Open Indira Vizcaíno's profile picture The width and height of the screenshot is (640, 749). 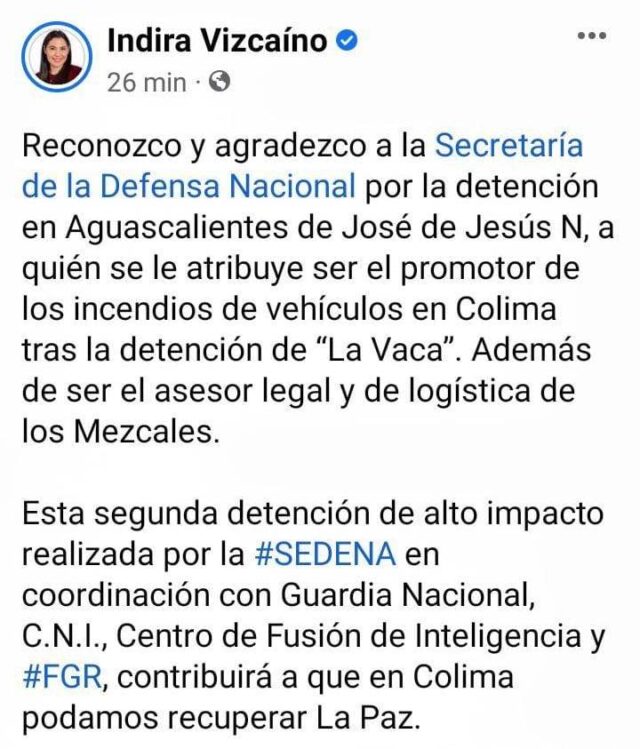coord(59,56)
